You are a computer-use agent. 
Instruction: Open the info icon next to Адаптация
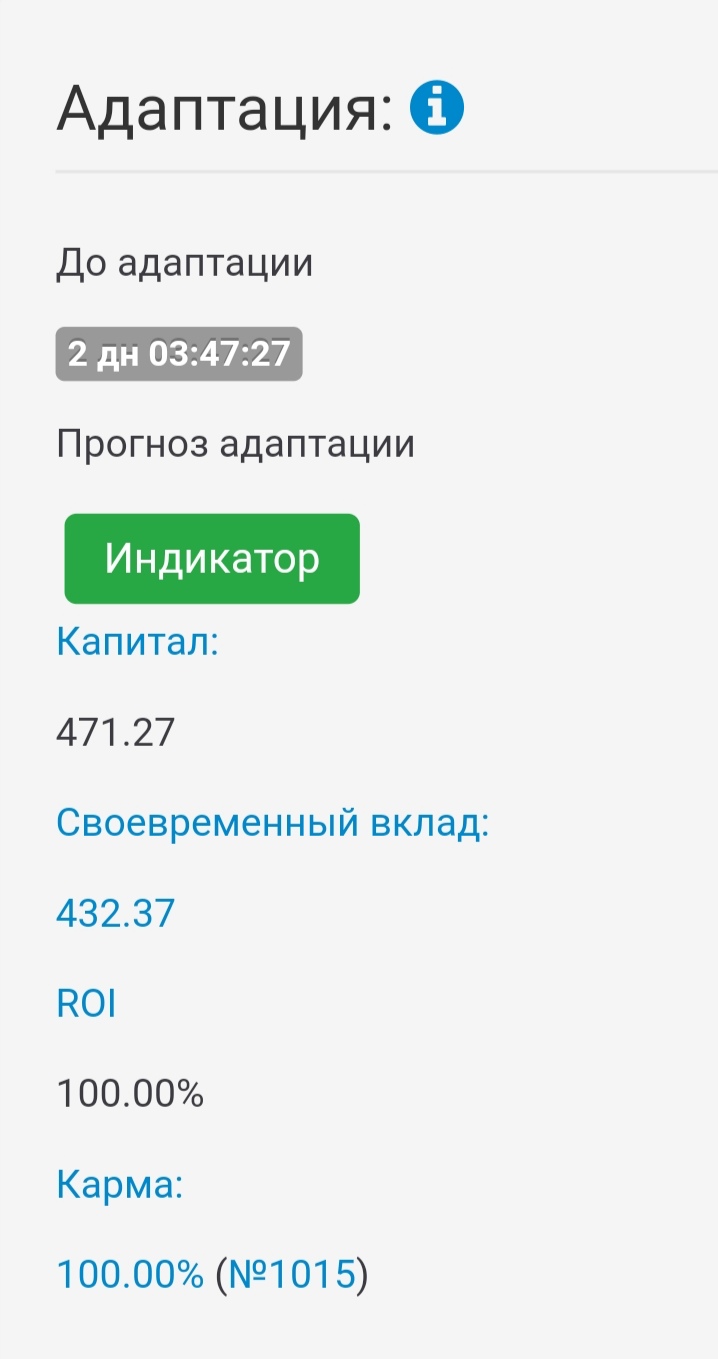tap(437, 108)
